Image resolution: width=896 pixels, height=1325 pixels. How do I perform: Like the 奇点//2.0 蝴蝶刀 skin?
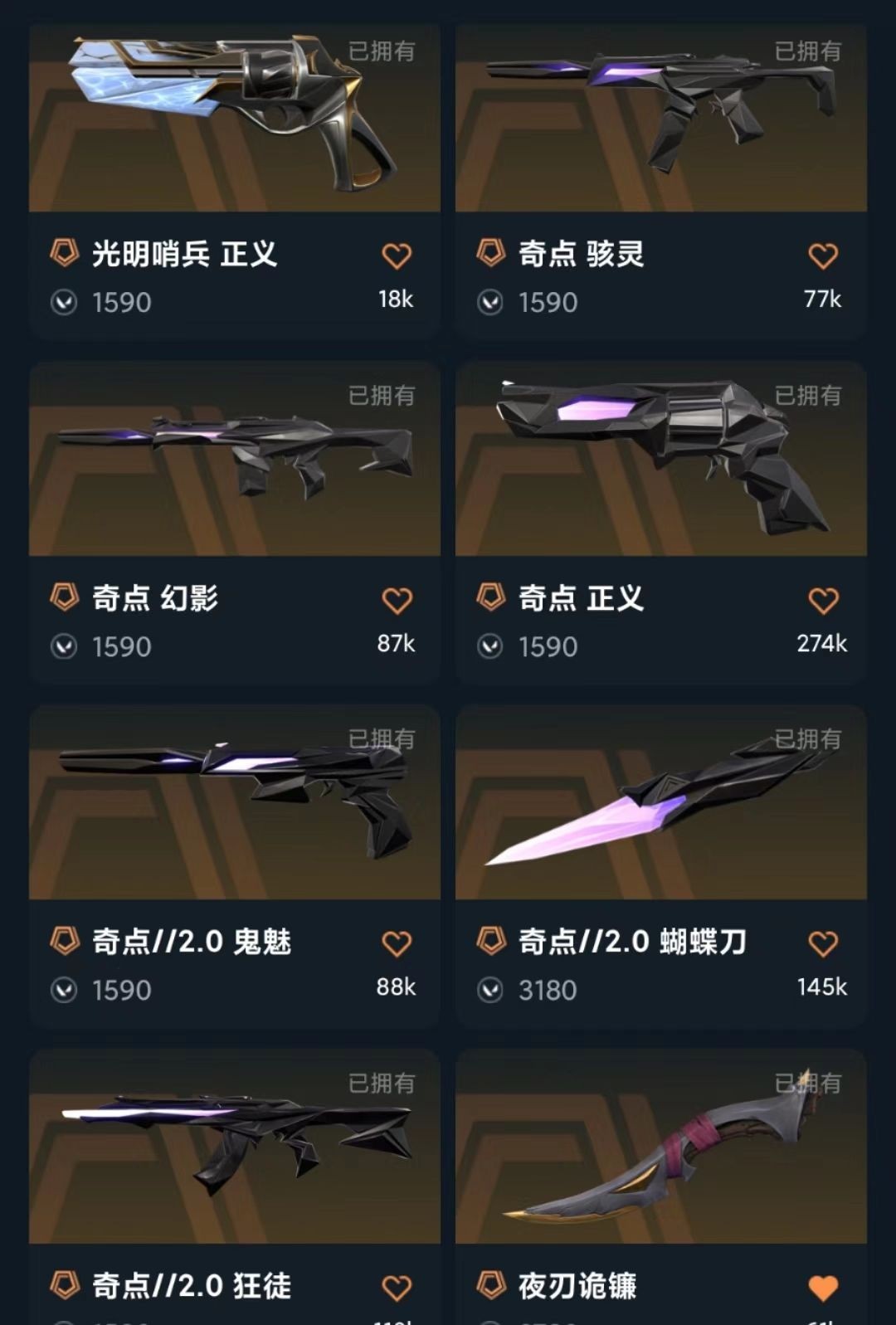(823, 943)
